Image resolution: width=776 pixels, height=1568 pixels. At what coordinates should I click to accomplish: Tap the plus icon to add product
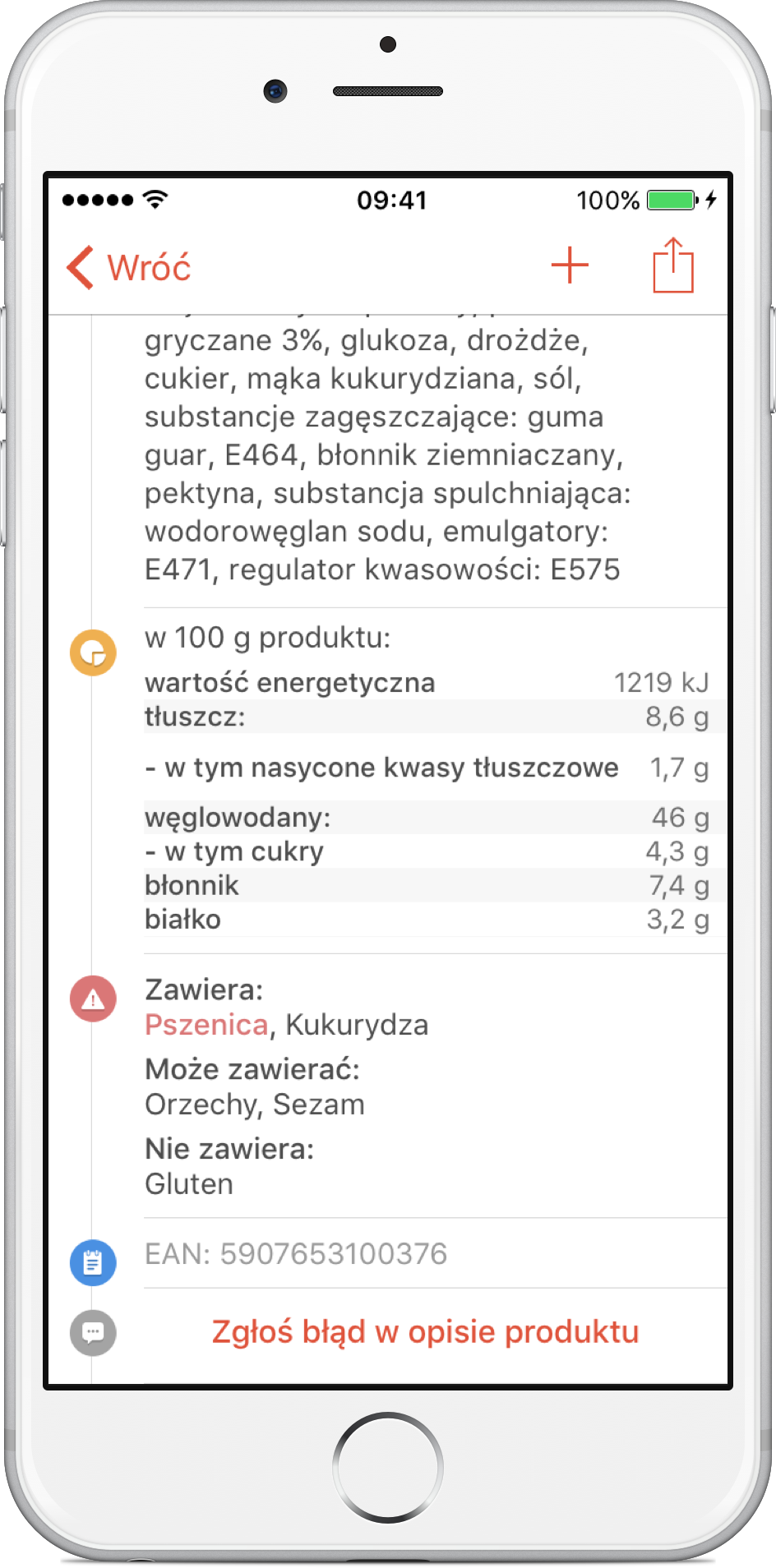click(570, 265)
